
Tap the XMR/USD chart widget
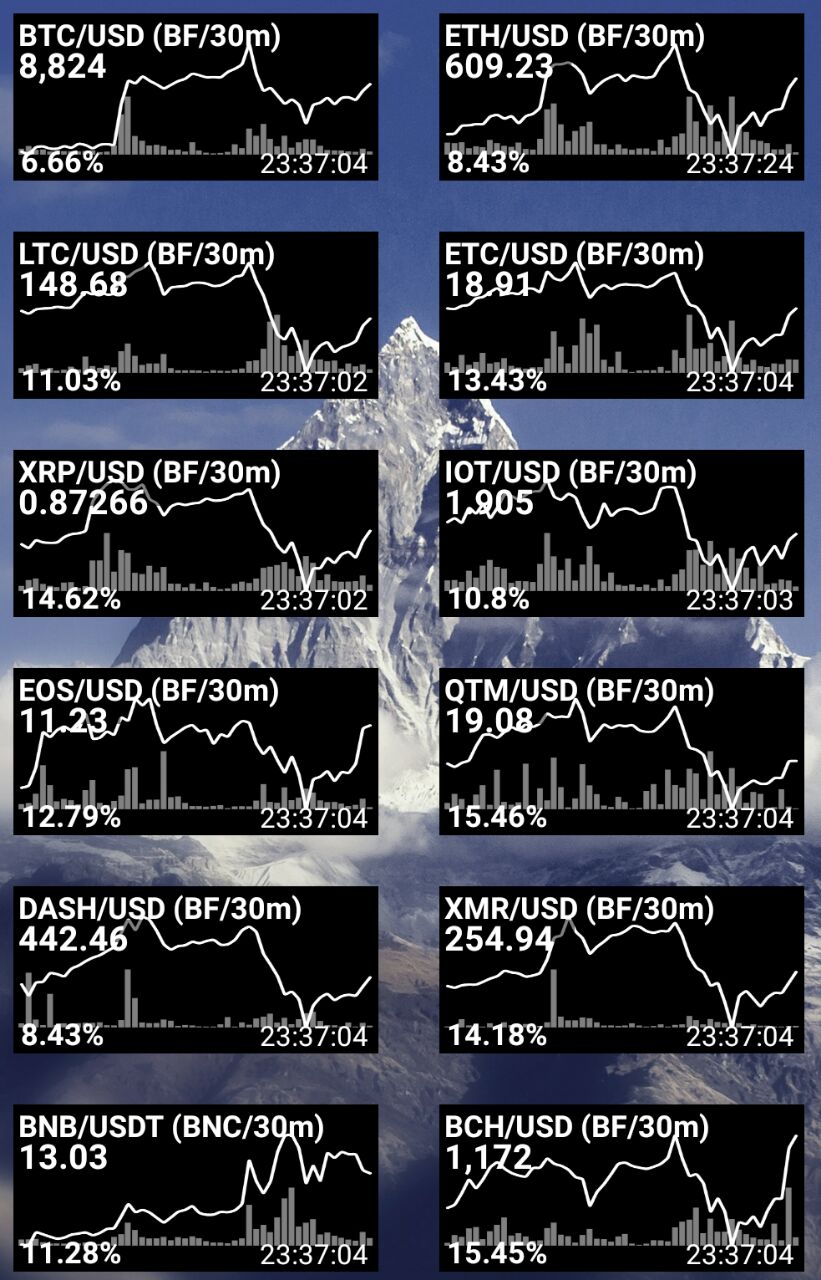click(x=622, y=969)
